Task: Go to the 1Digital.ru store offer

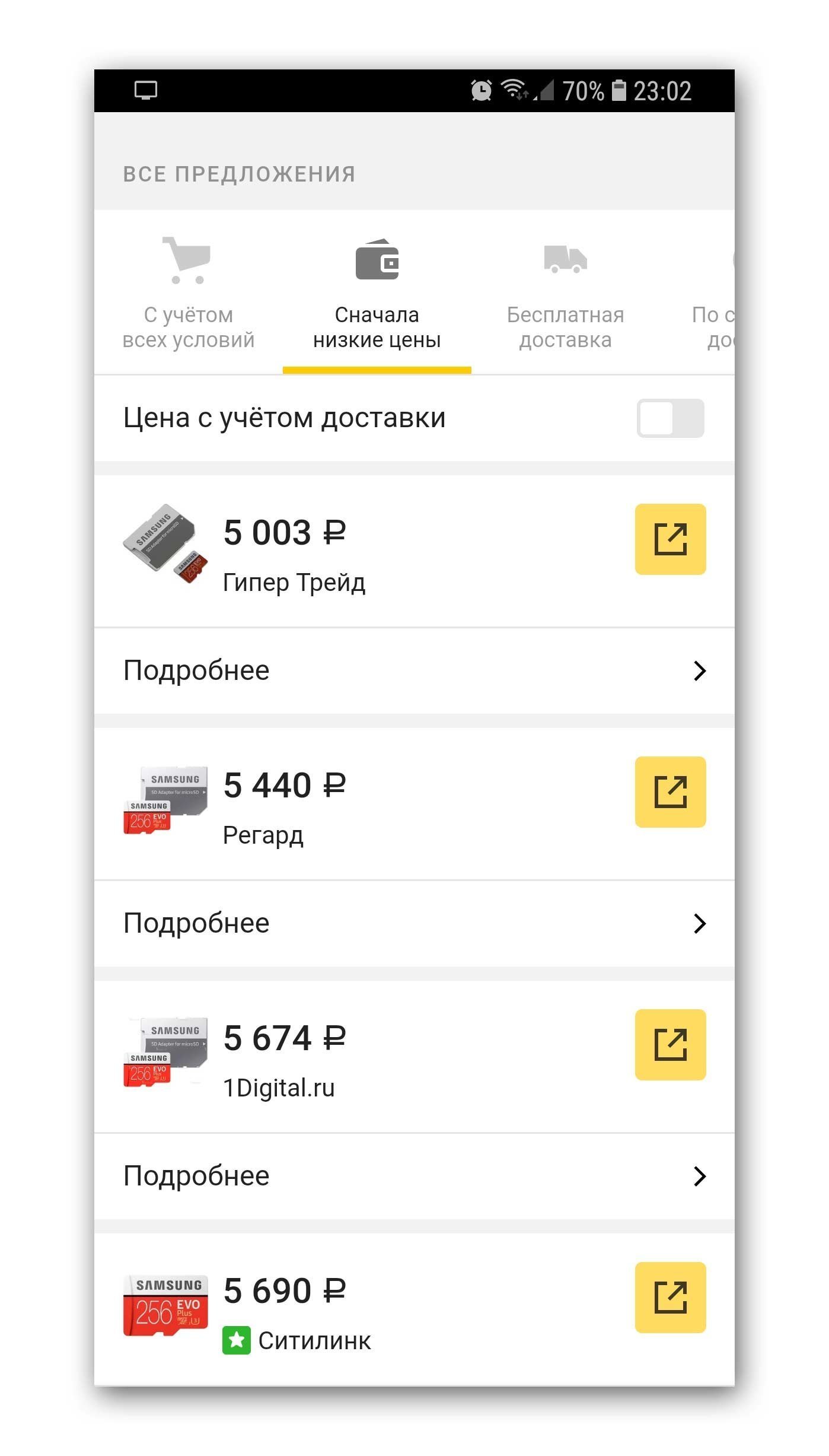Action: [670, 1044]
